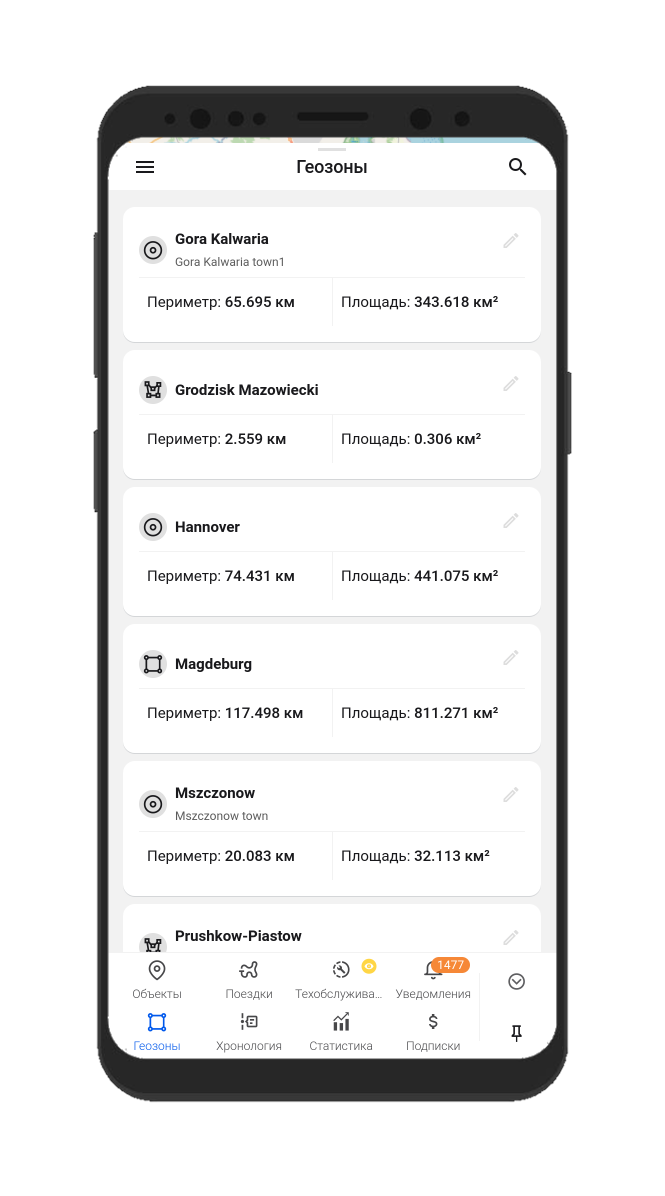The height and width of the screenshot is (1196, 665).
Task: Go to the Поездки tab
Action: (x=249, y=979)
